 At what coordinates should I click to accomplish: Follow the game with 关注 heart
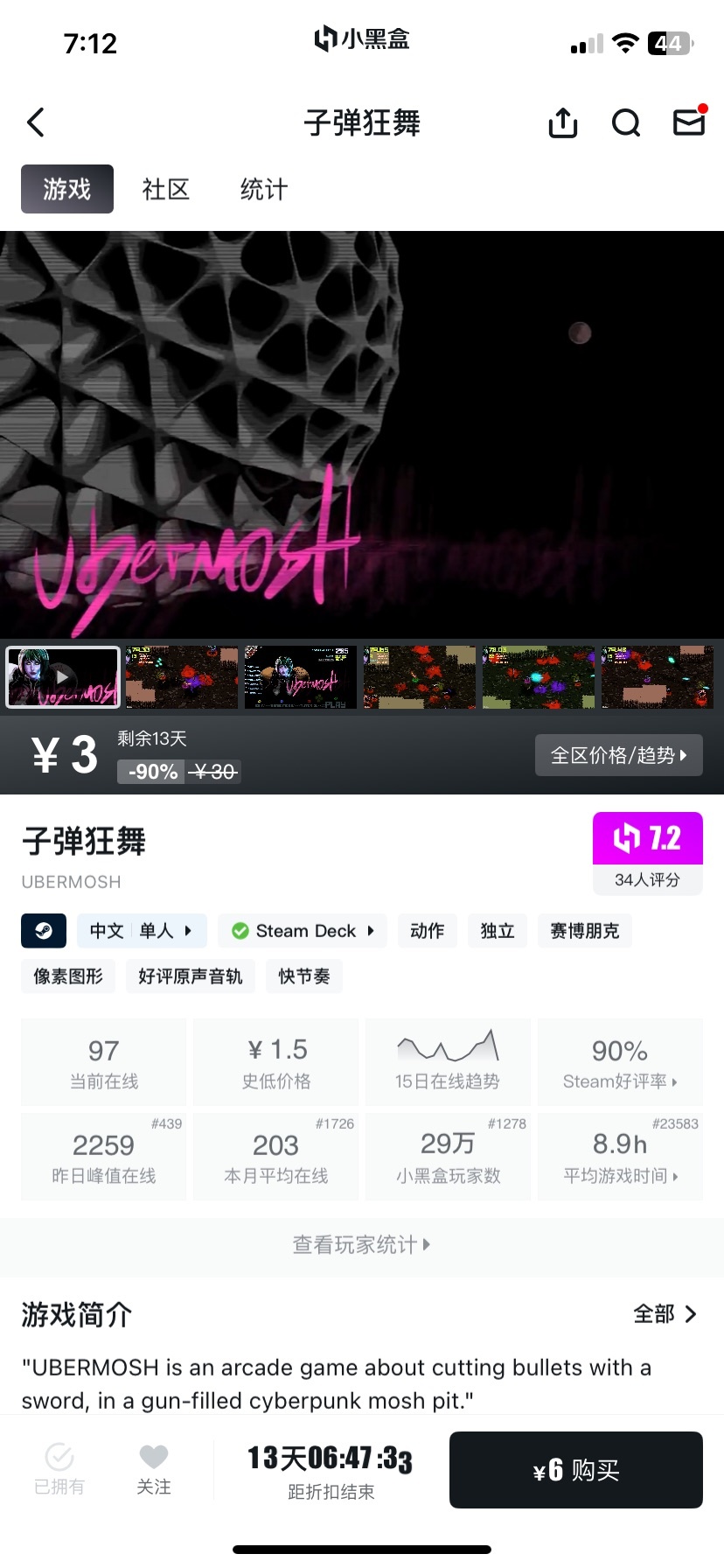[x=154, y=1468]
